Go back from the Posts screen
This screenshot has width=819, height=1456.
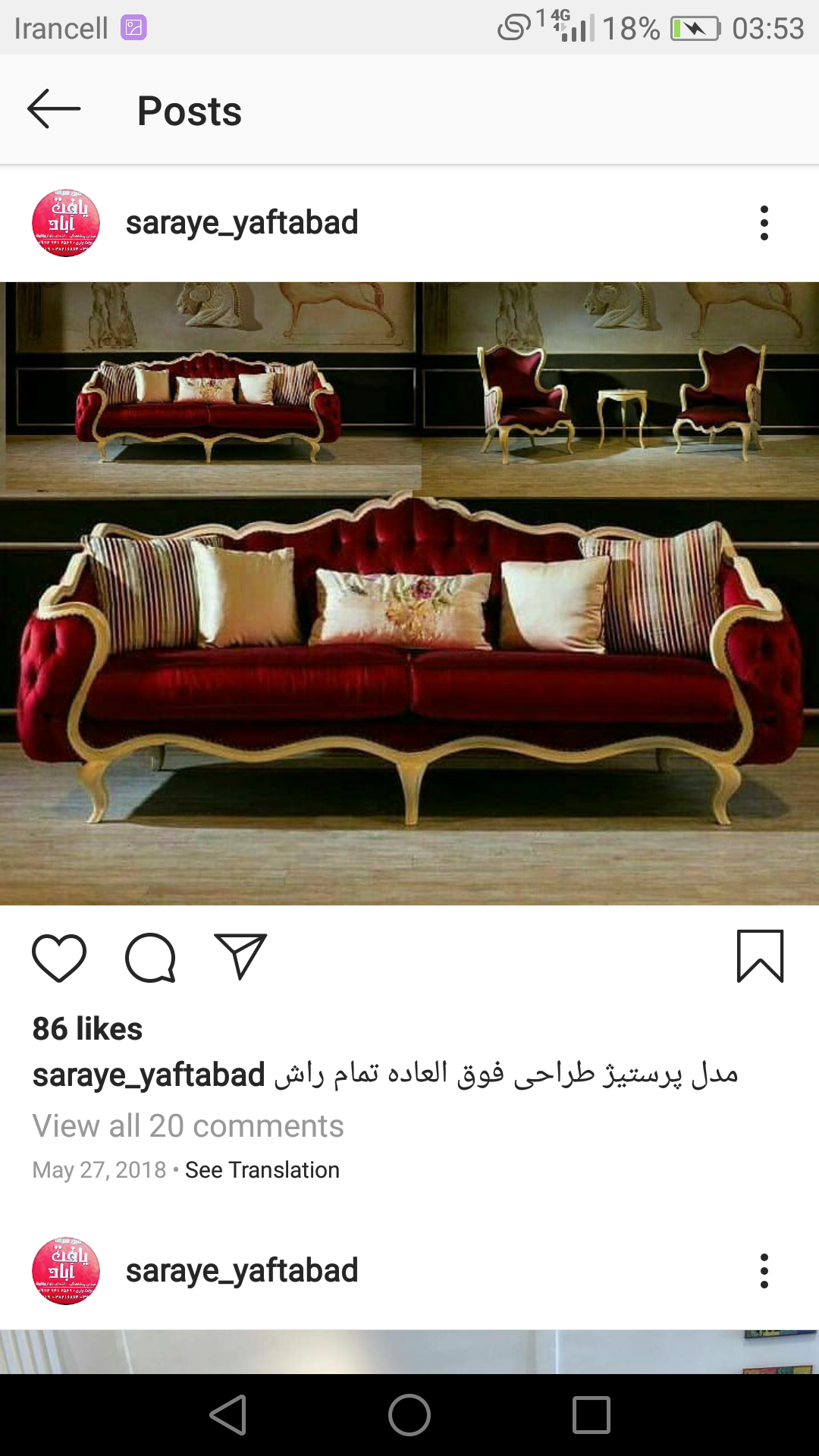[54, 109]
